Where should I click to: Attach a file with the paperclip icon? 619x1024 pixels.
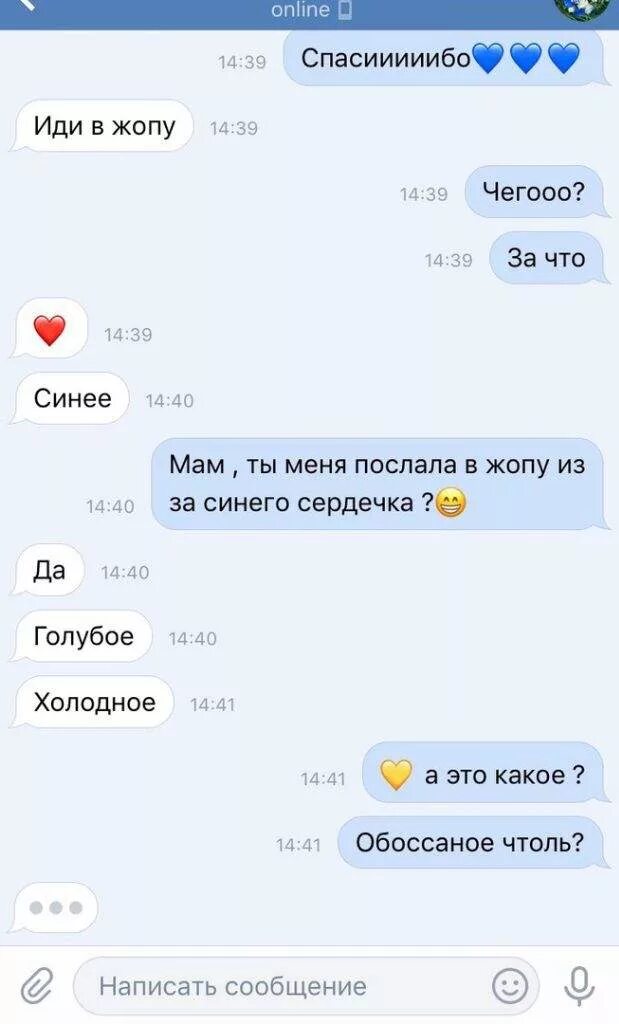37,986
